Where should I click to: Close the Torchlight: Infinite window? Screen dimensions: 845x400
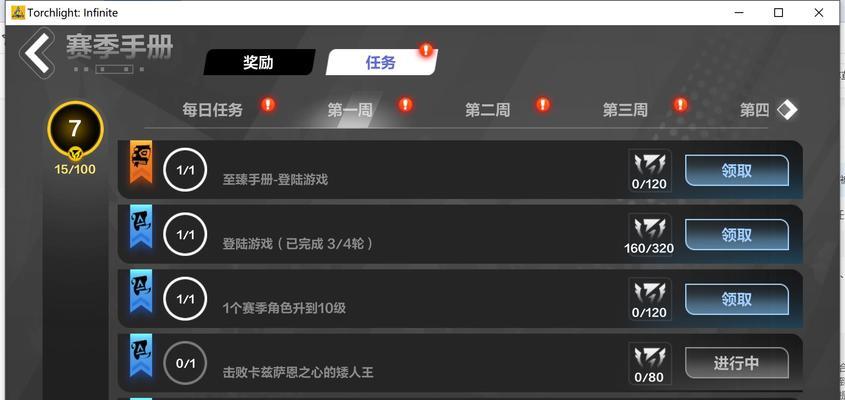pyautogui.click(x=820, y=12)
